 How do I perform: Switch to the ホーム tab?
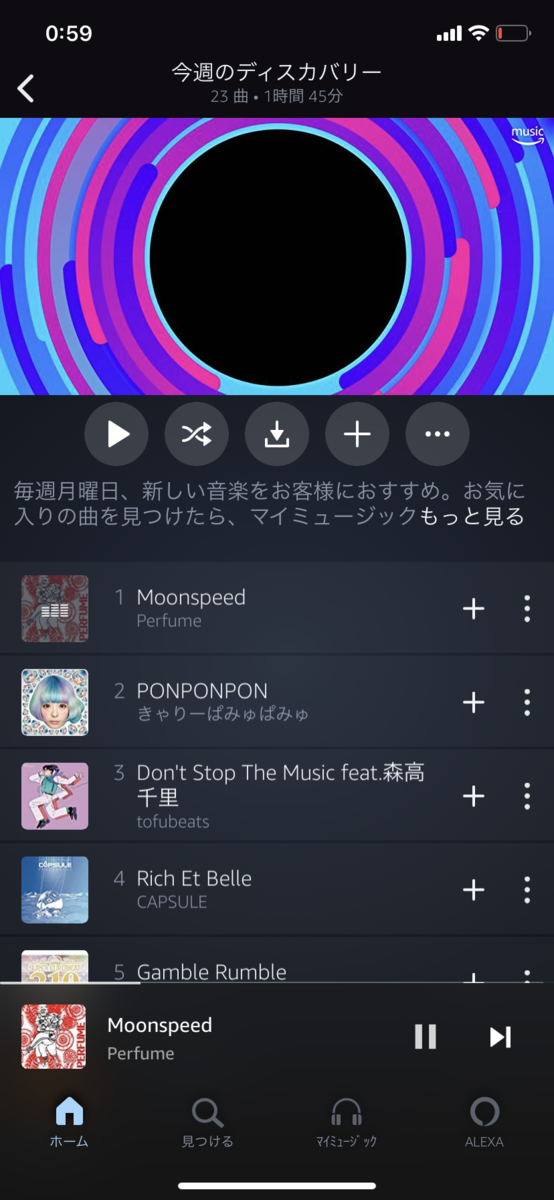pyautogui.click(x=69, y=1122)
